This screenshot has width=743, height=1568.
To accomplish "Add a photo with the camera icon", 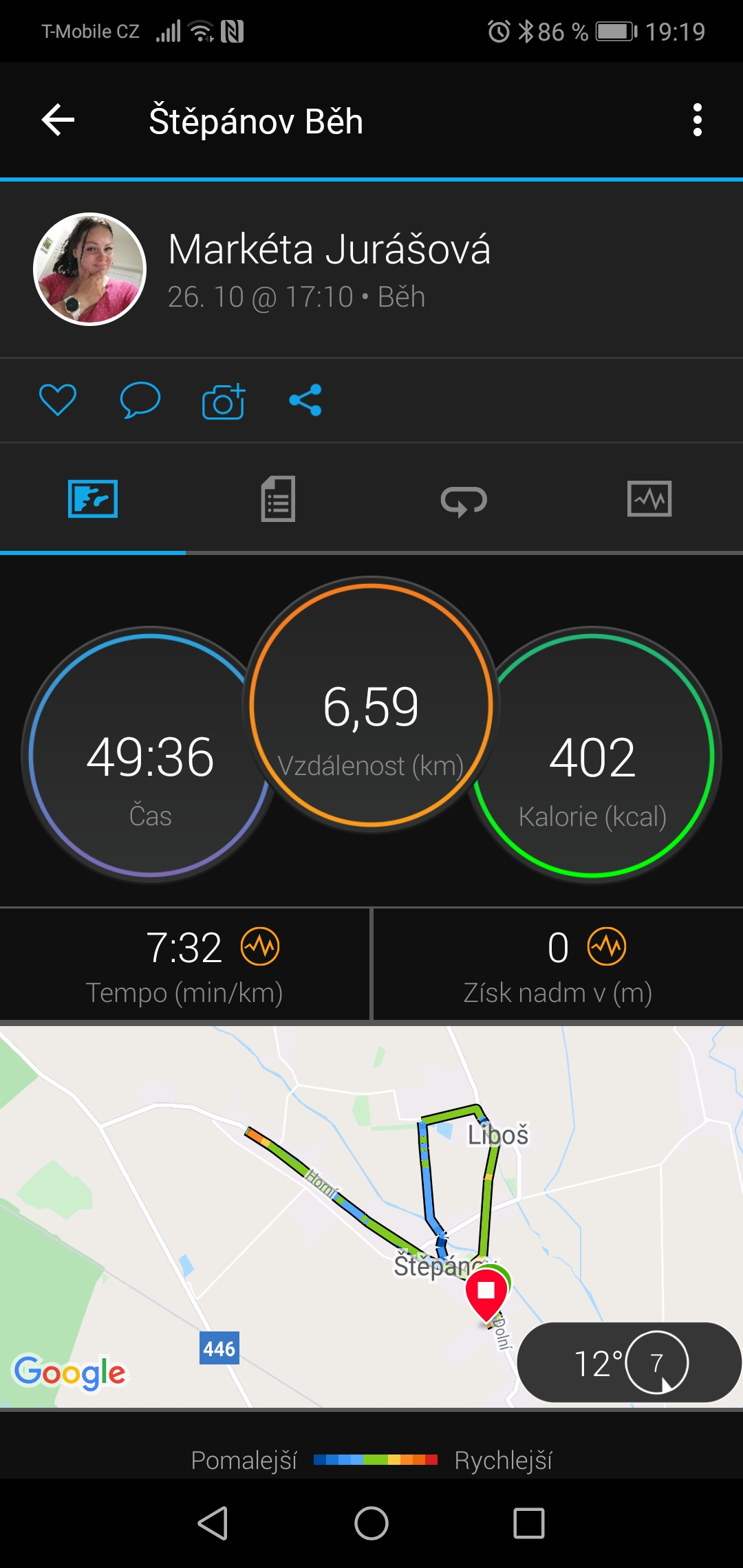I will click(224, 400).
